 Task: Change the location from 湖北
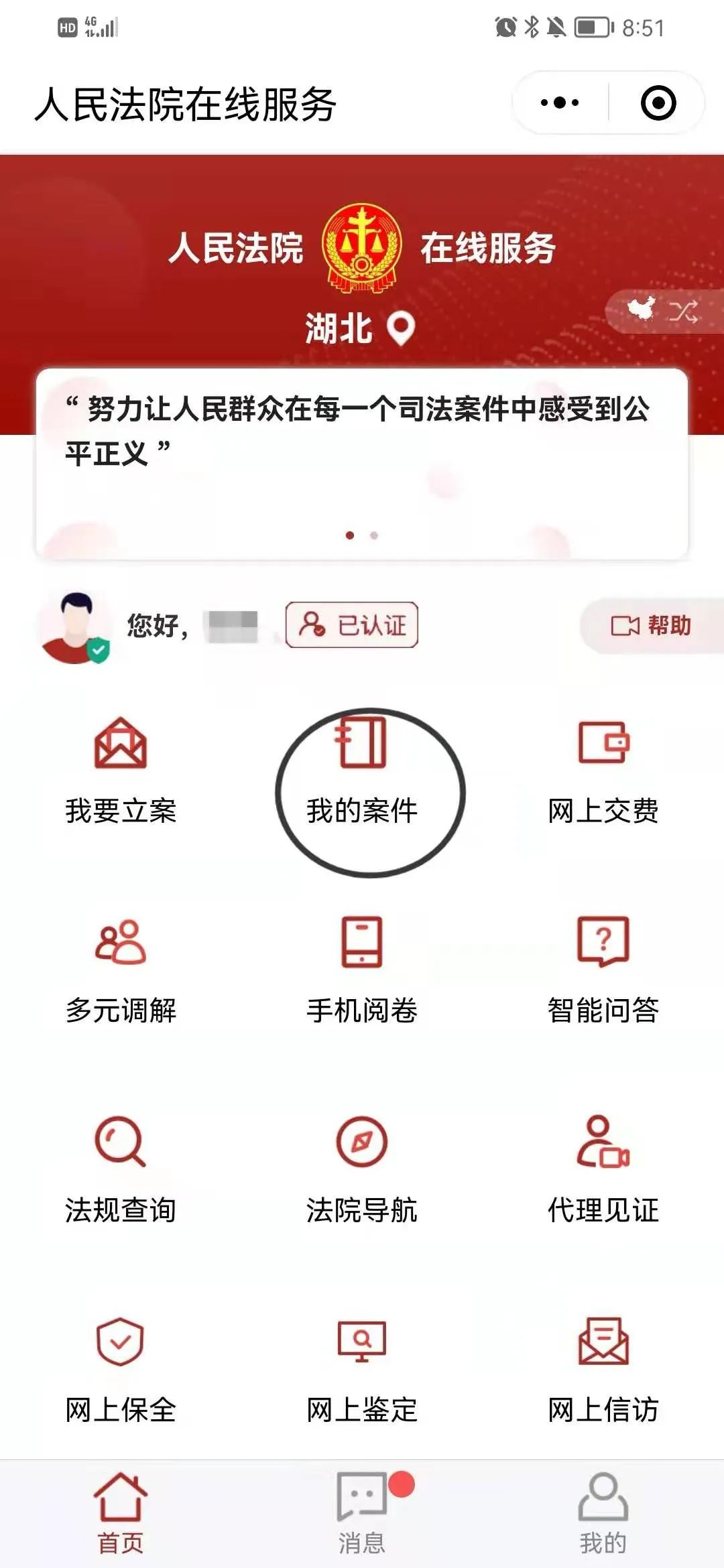point(361,329)
